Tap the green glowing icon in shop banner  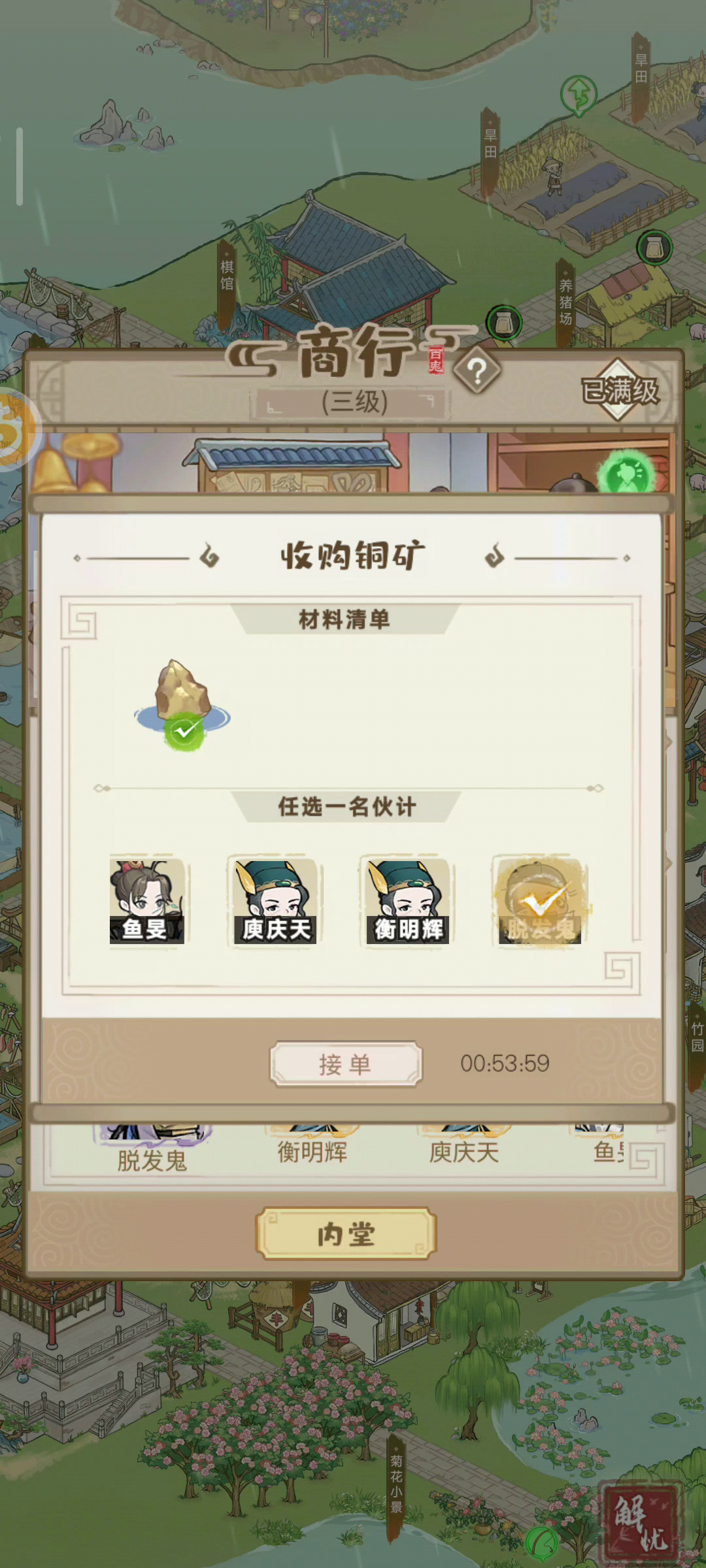pos(626,475)
